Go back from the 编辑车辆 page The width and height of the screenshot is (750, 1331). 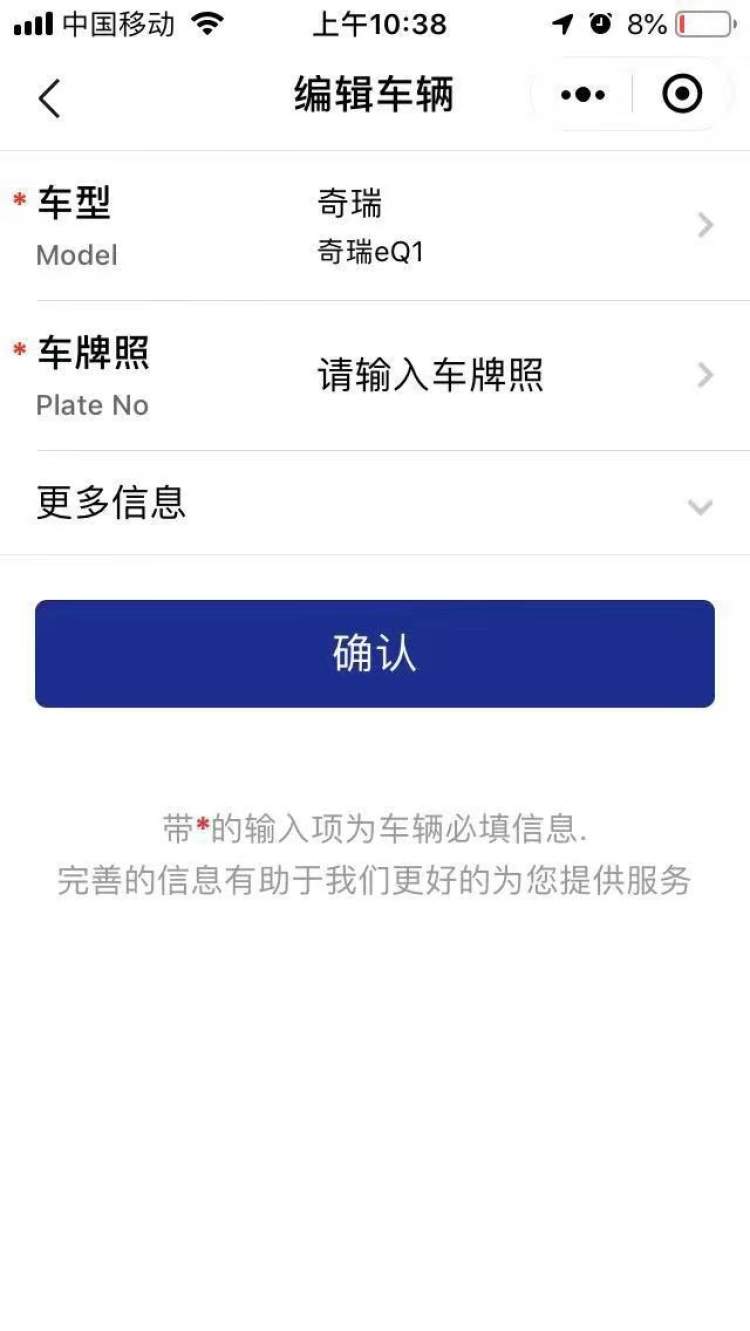click(x=50, y=98)
